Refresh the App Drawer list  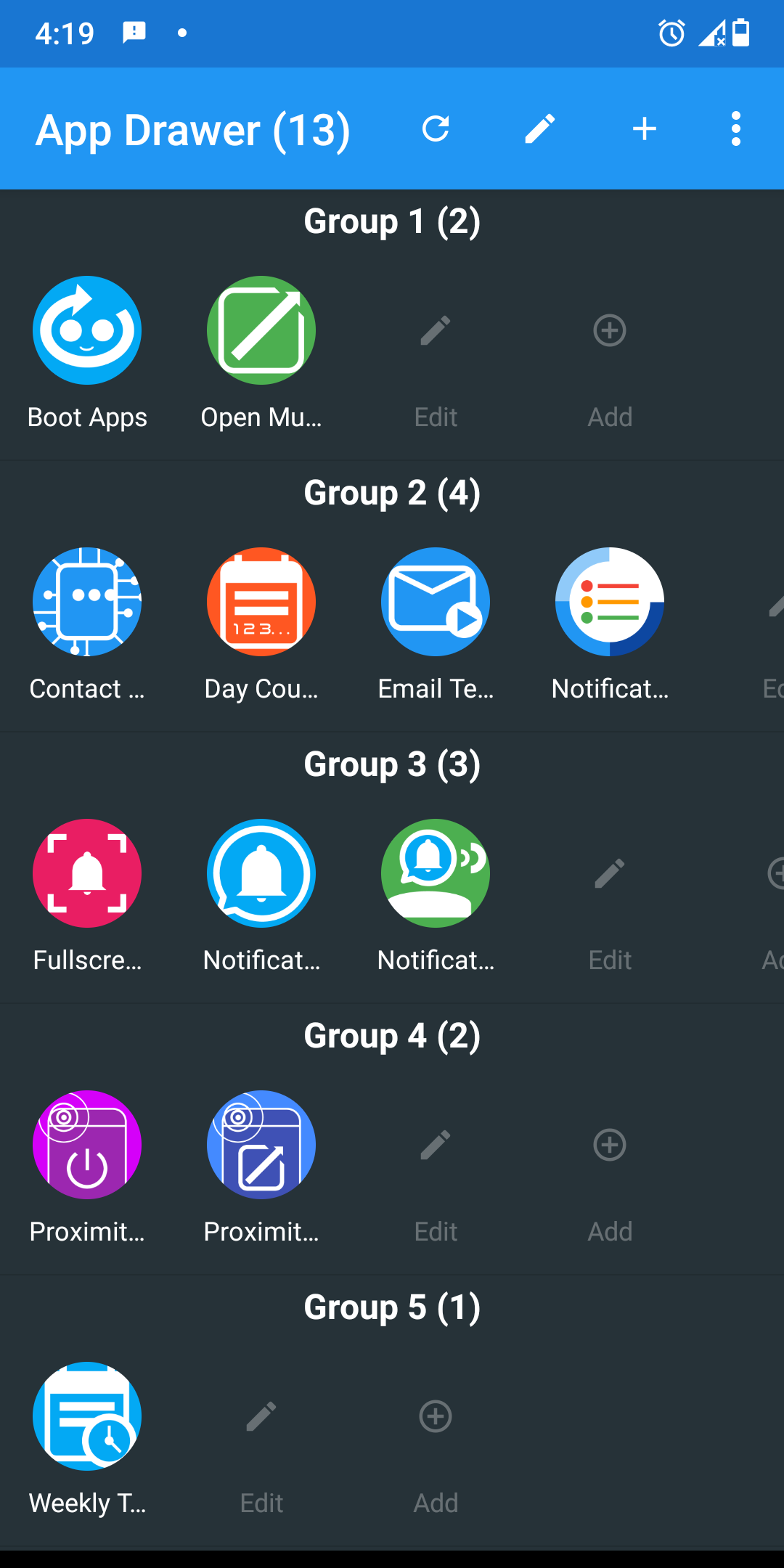coord(436,129)
